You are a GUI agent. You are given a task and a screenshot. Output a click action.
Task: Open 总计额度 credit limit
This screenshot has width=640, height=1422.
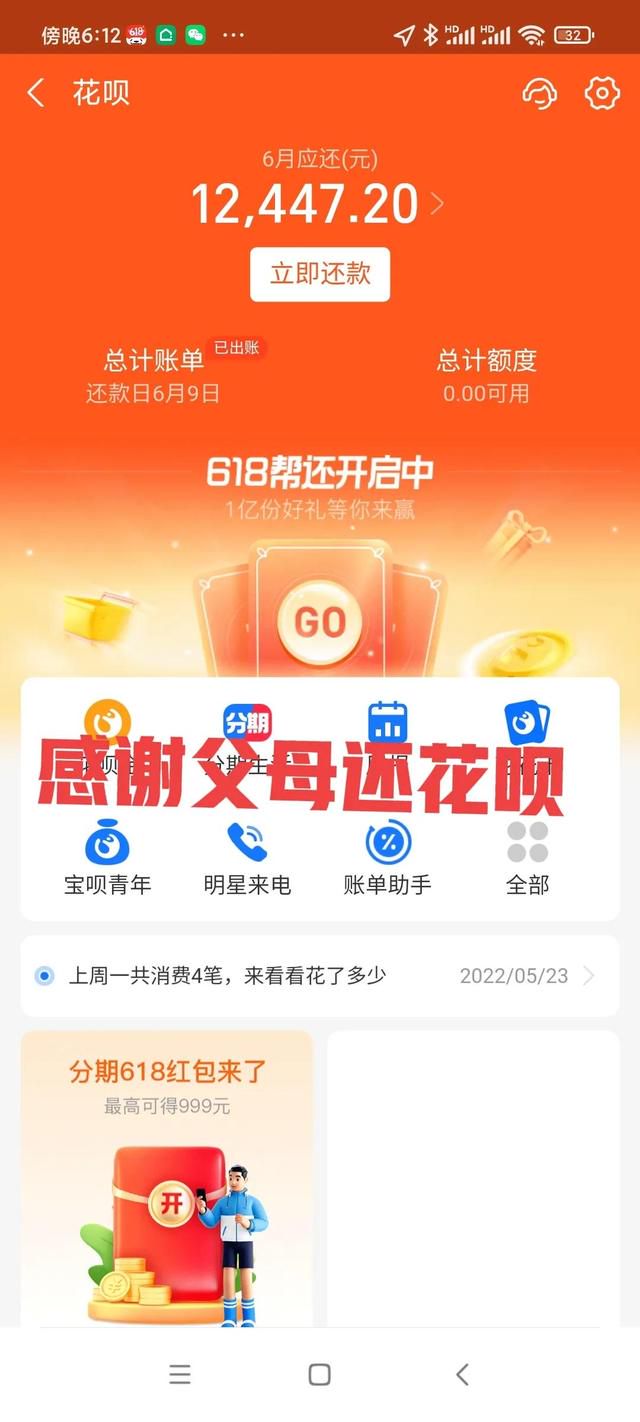tap(486, 374)
